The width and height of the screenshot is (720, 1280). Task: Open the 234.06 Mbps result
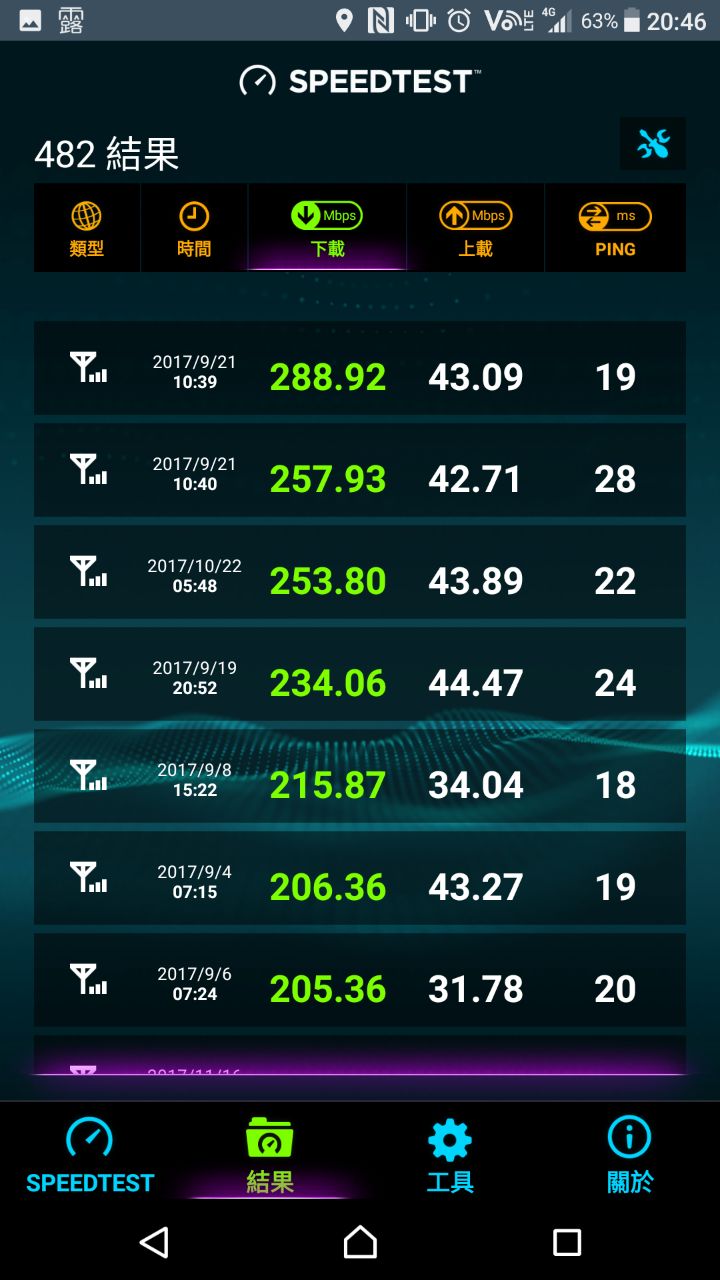click(360, 674)
